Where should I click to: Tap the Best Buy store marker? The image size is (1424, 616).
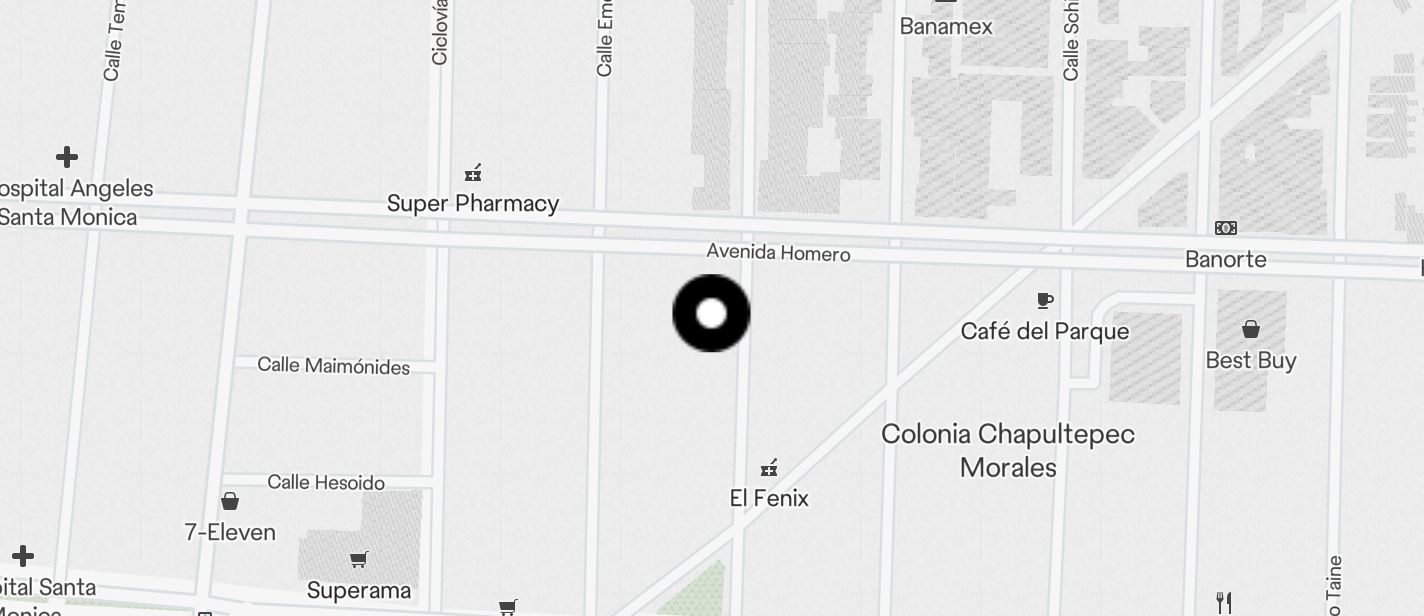(1250, 329)
